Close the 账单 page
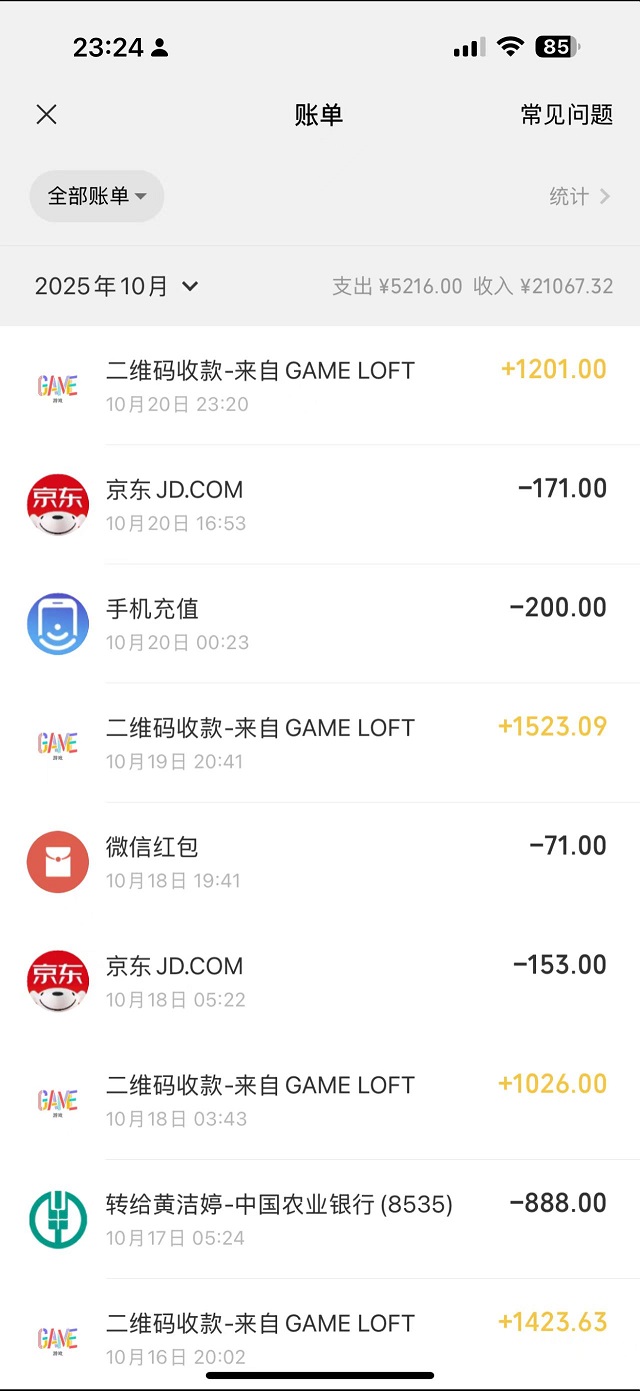The image size is (640, 1391). (x=46, y=115)
